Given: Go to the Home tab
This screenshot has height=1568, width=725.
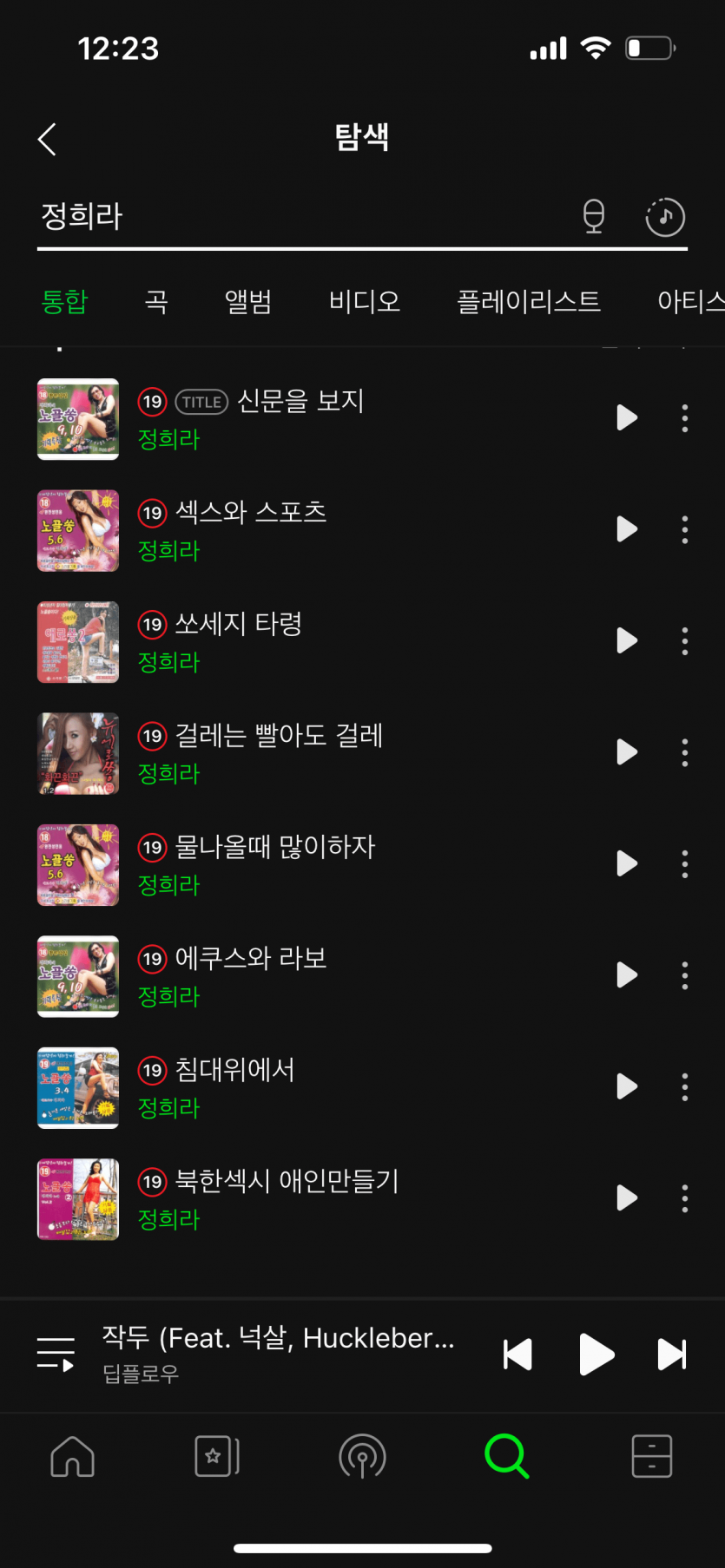Looking at the screenshot, I should (x=73, y=1456).
